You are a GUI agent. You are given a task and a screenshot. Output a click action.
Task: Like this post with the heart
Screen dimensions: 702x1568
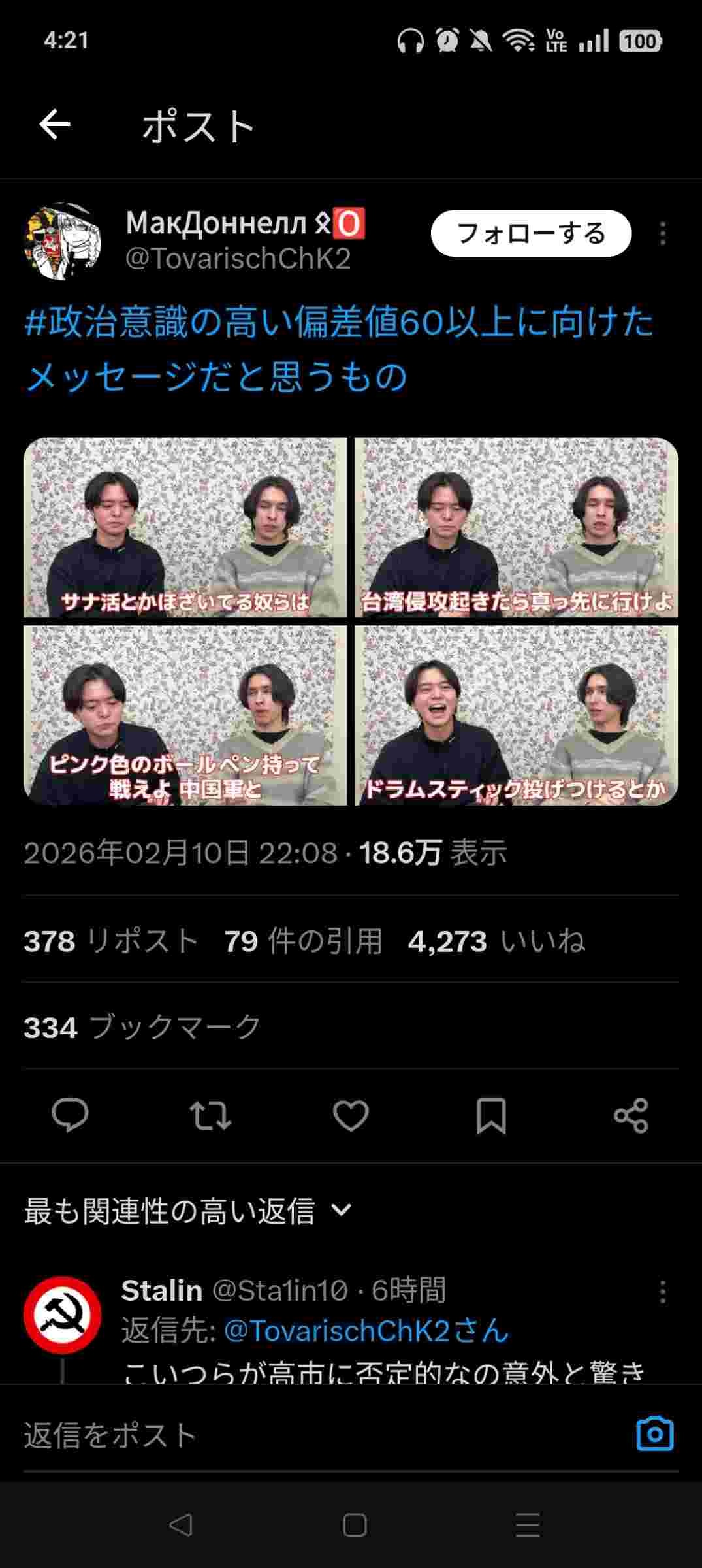351,1115
